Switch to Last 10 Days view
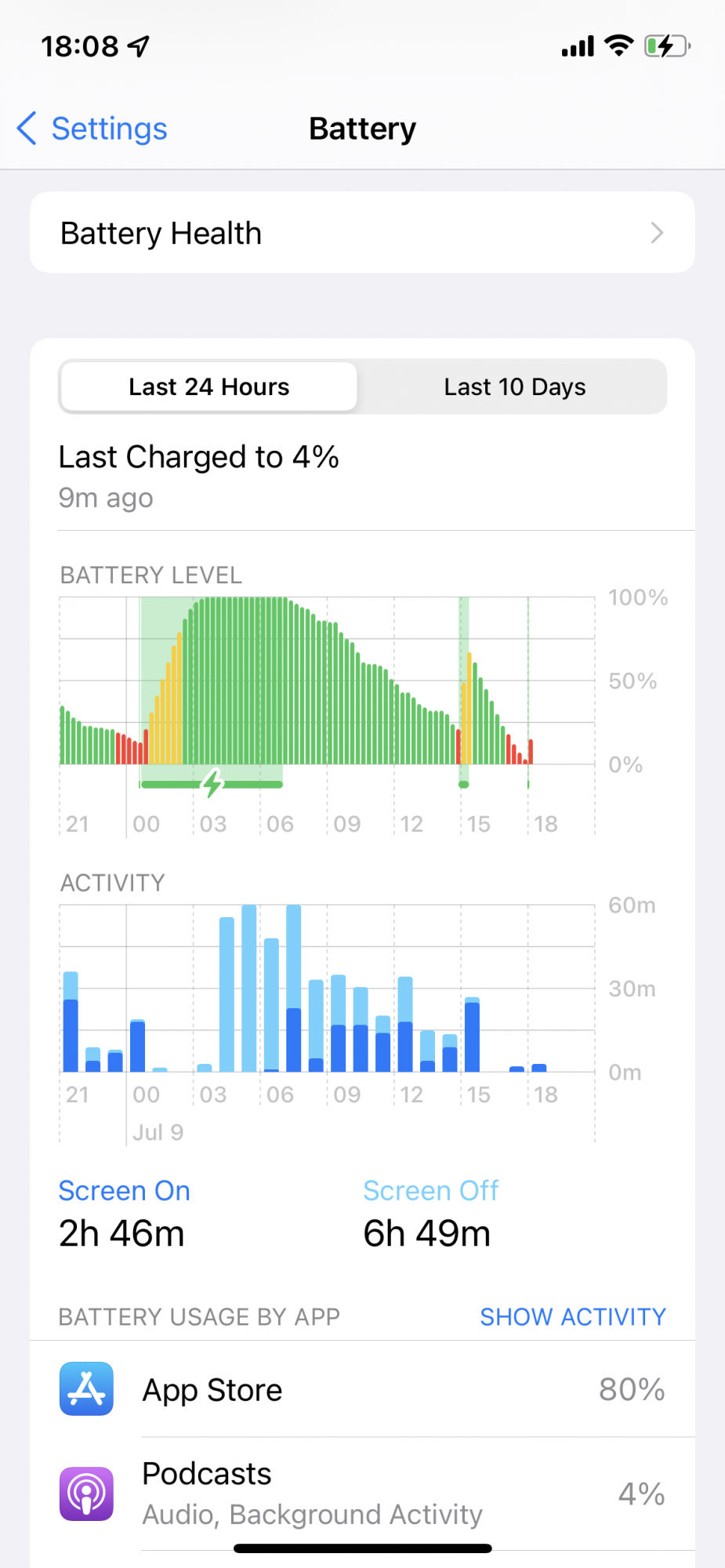The height and width of the screenshot is (1568, 725). pyautogui.click(x=514, y=387)
